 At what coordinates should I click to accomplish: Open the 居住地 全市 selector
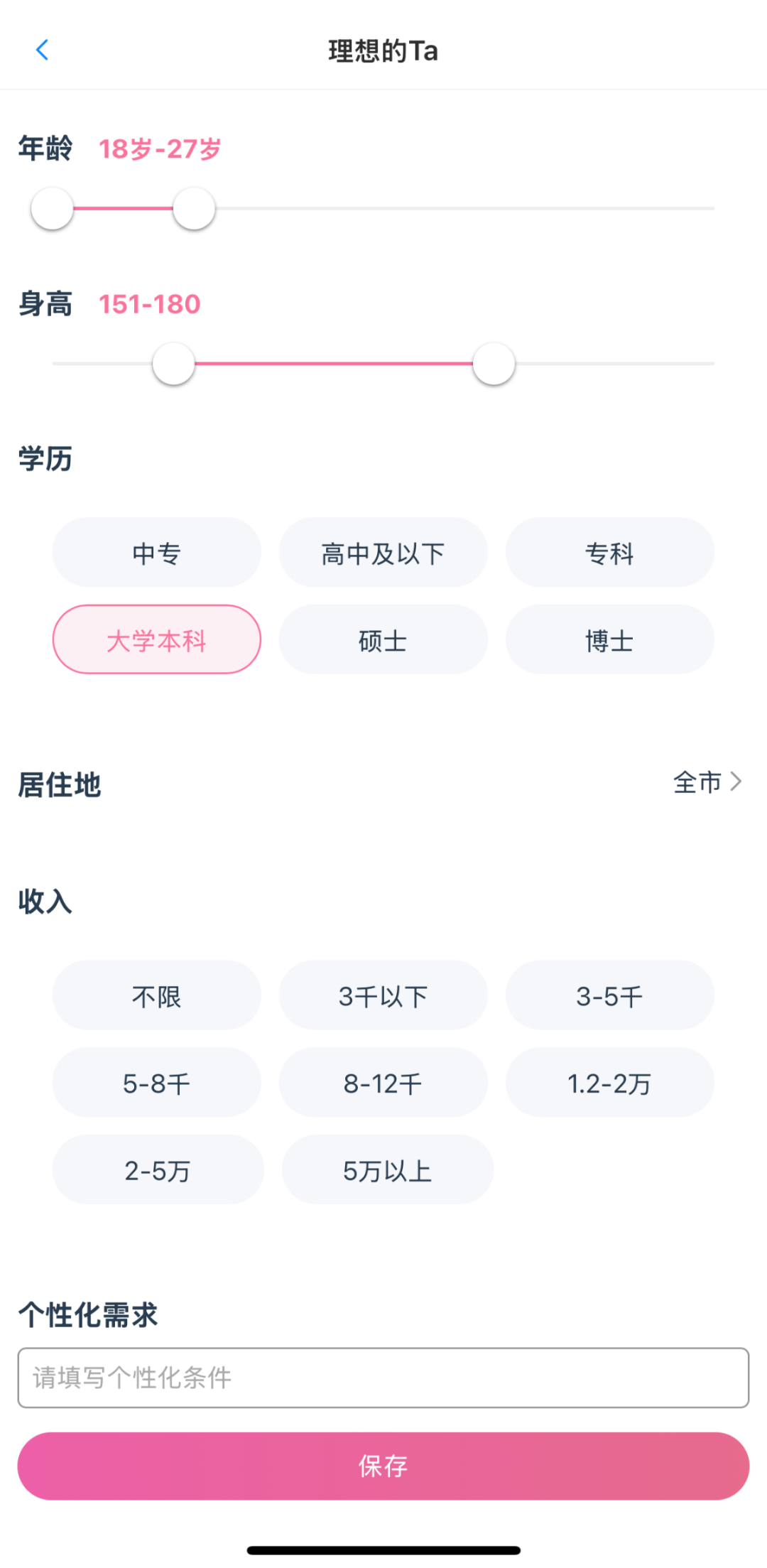click(x=707, y=782)
